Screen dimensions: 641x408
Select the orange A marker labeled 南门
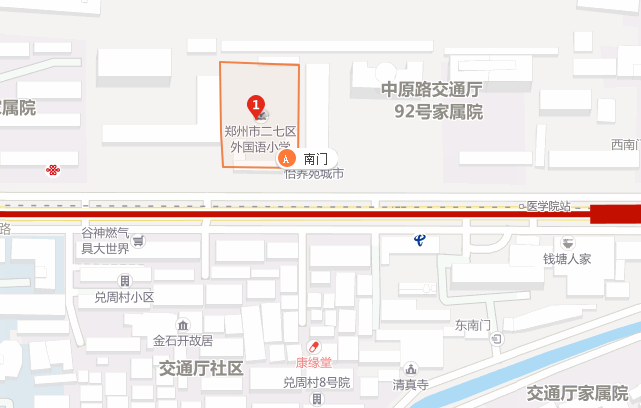point(287,158)
